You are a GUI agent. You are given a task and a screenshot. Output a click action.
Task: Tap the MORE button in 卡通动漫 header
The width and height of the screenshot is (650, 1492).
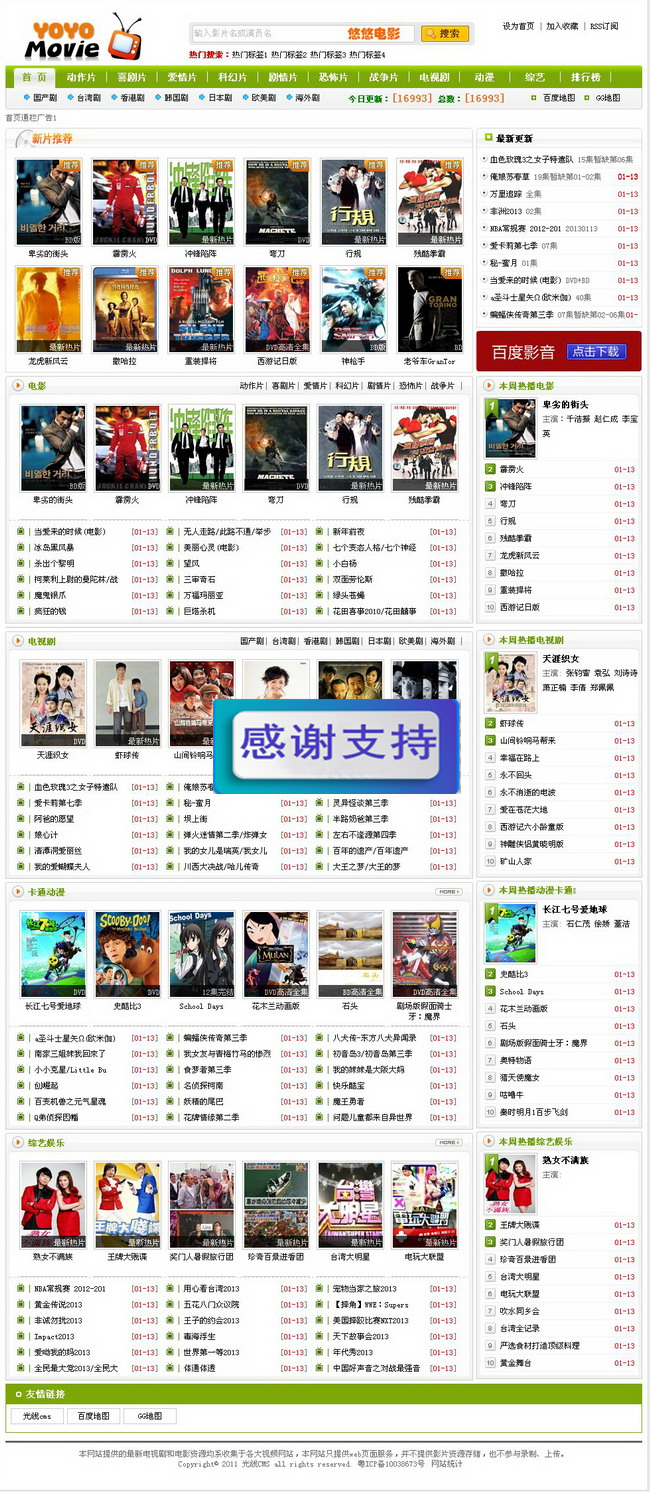(448, 891)
